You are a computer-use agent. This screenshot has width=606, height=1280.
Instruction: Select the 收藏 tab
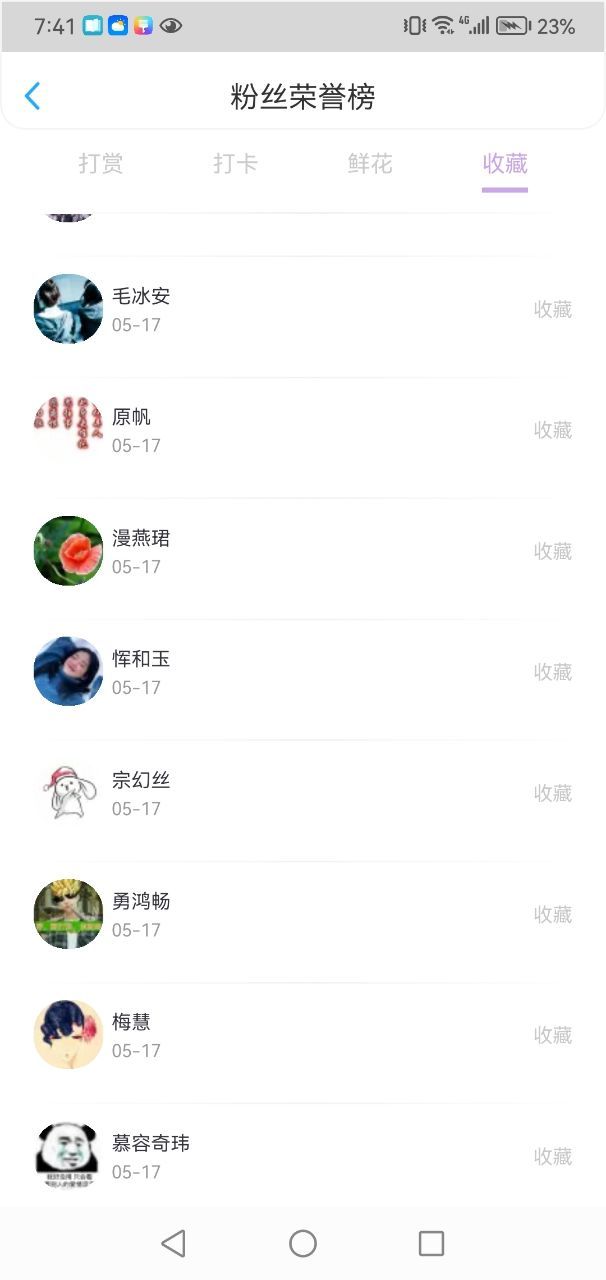(x=505, y=164)
